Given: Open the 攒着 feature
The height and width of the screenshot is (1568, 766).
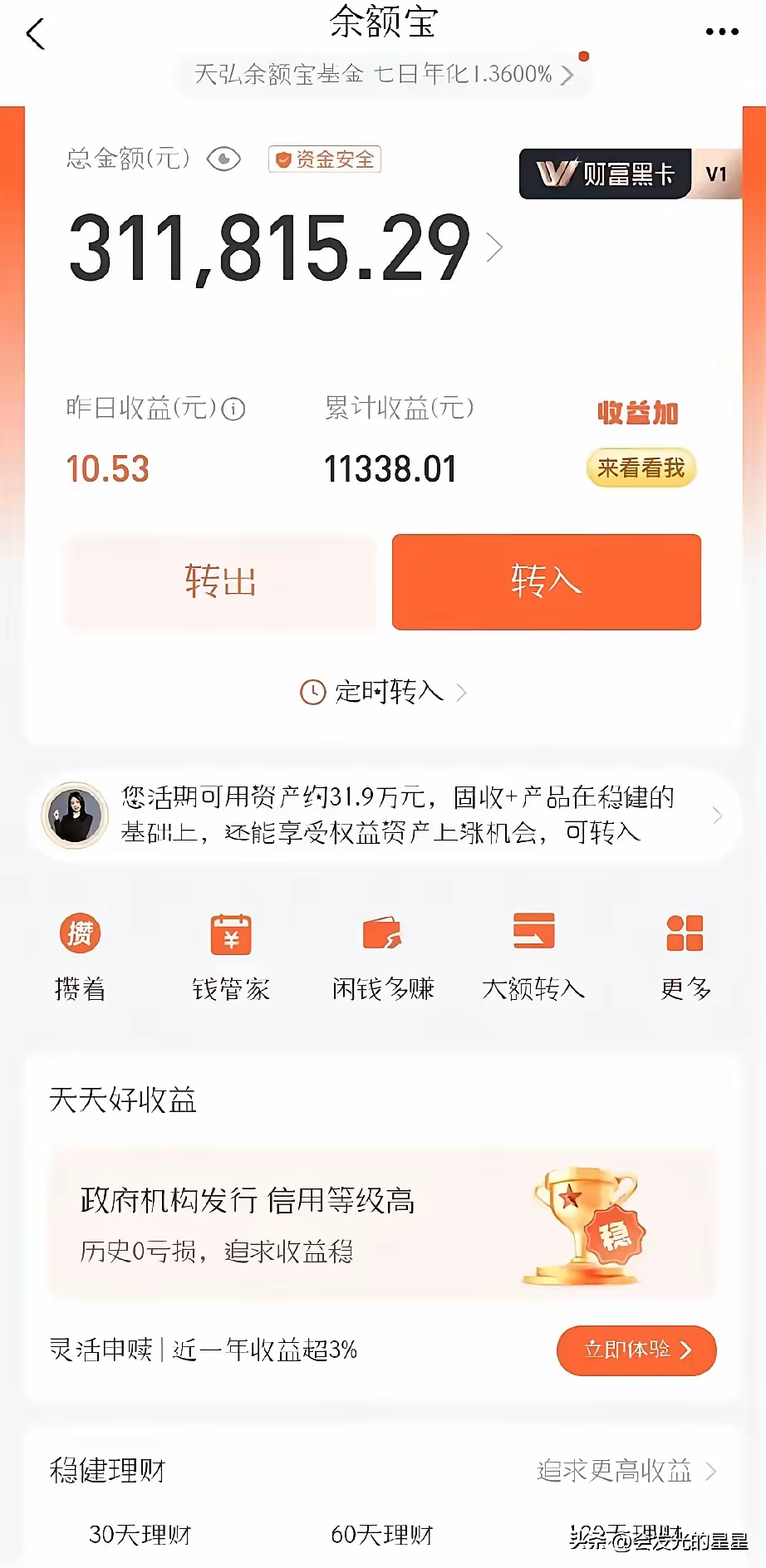Looking at the screenshot, I should click(x=80, y=953).
